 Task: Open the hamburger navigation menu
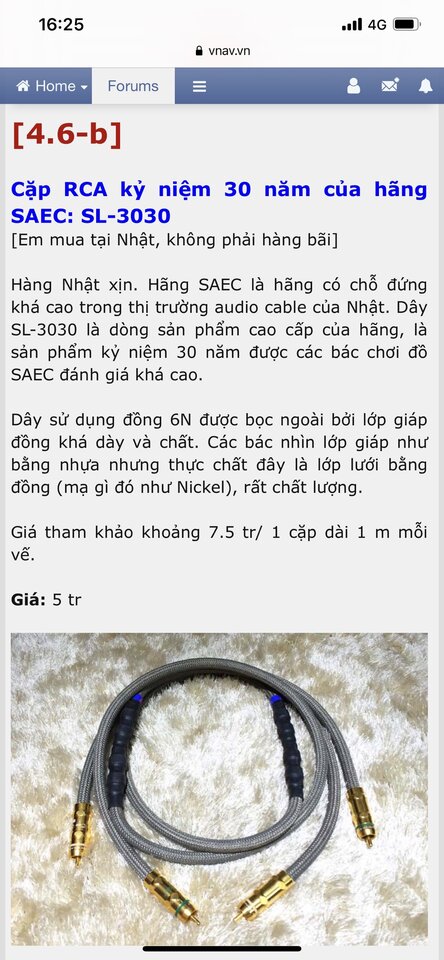pos(199,86)
